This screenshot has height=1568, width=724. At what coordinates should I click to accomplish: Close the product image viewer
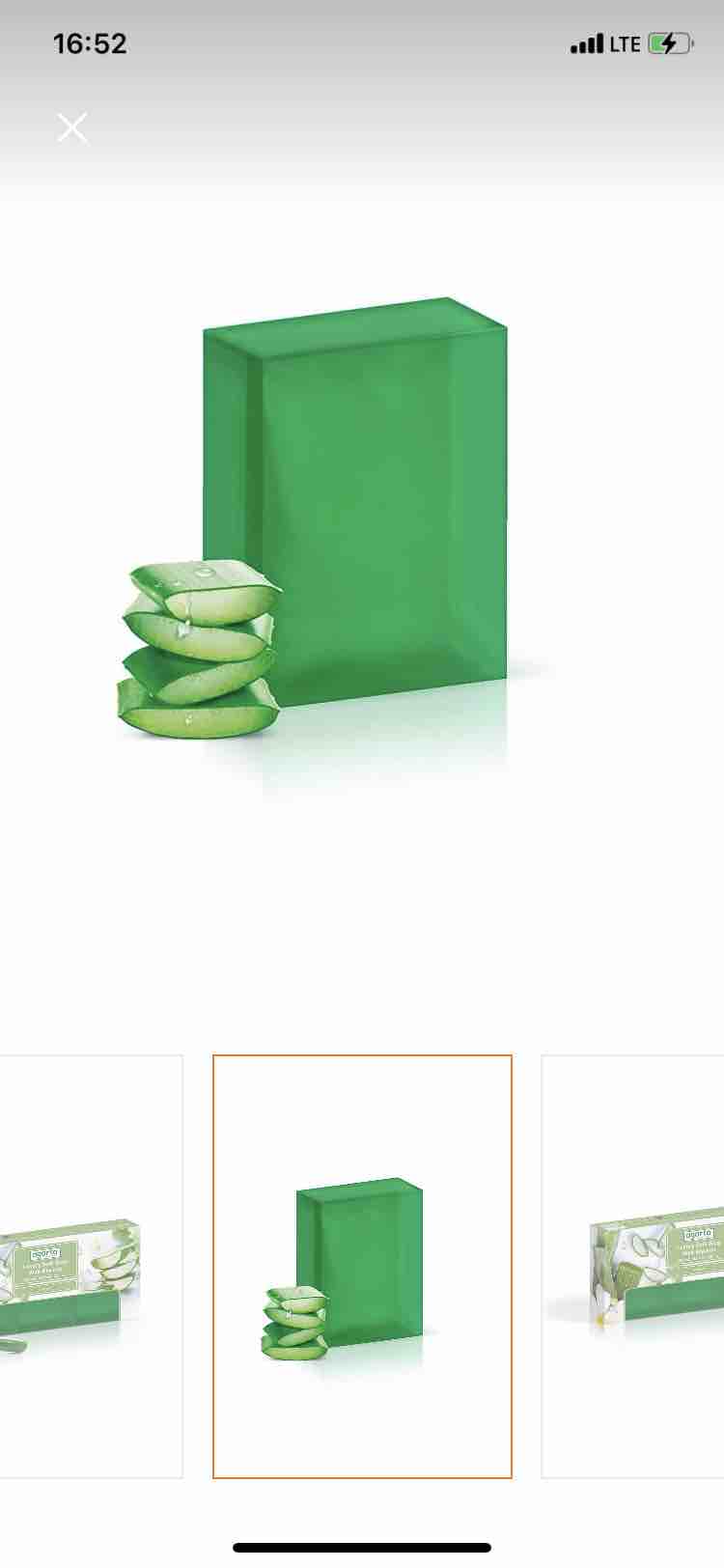[x=72, y=127]
